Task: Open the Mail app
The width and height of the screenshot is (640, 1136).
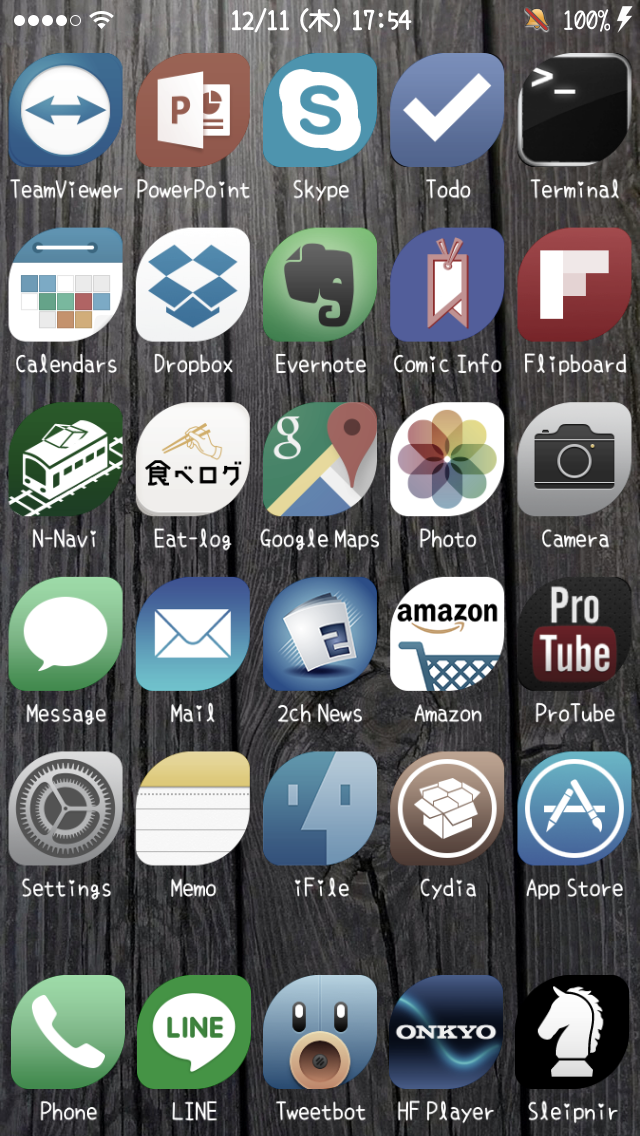Action: (192, 635)
